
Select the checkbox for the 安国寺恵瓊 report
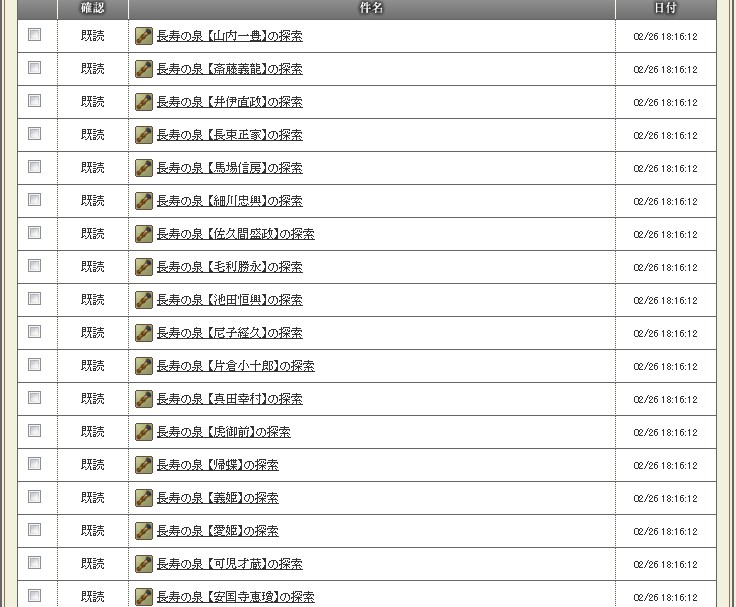pyautogui.click(x=35, y=596)
